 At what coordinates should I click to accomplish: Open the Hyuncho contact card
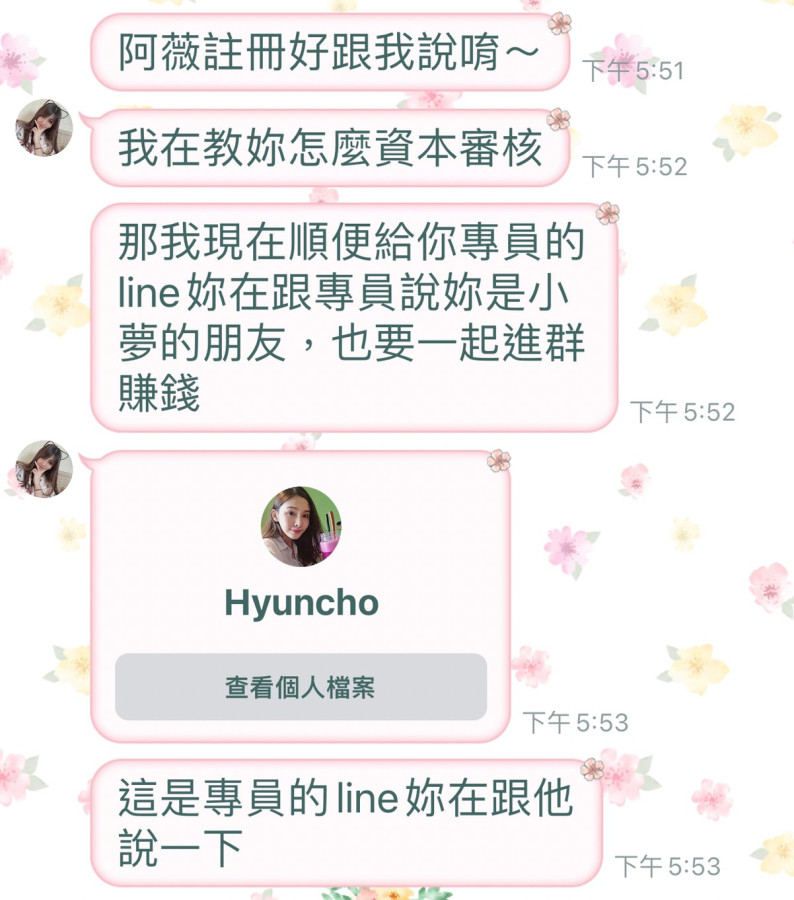(x=300, y=560)
